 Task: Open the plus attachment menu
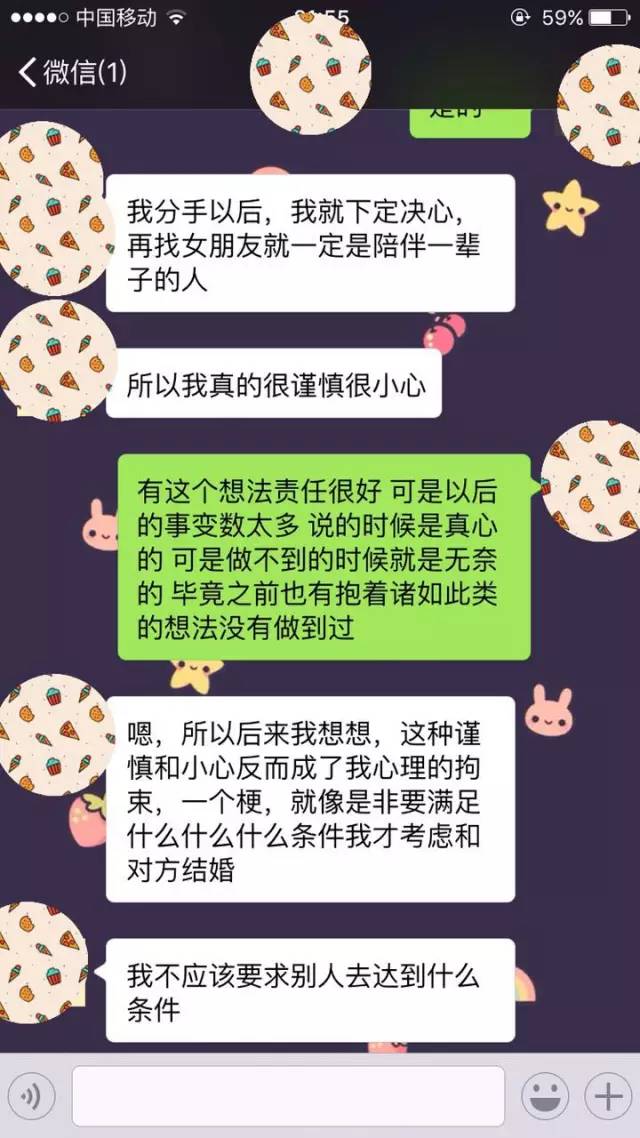point(607,1097)
